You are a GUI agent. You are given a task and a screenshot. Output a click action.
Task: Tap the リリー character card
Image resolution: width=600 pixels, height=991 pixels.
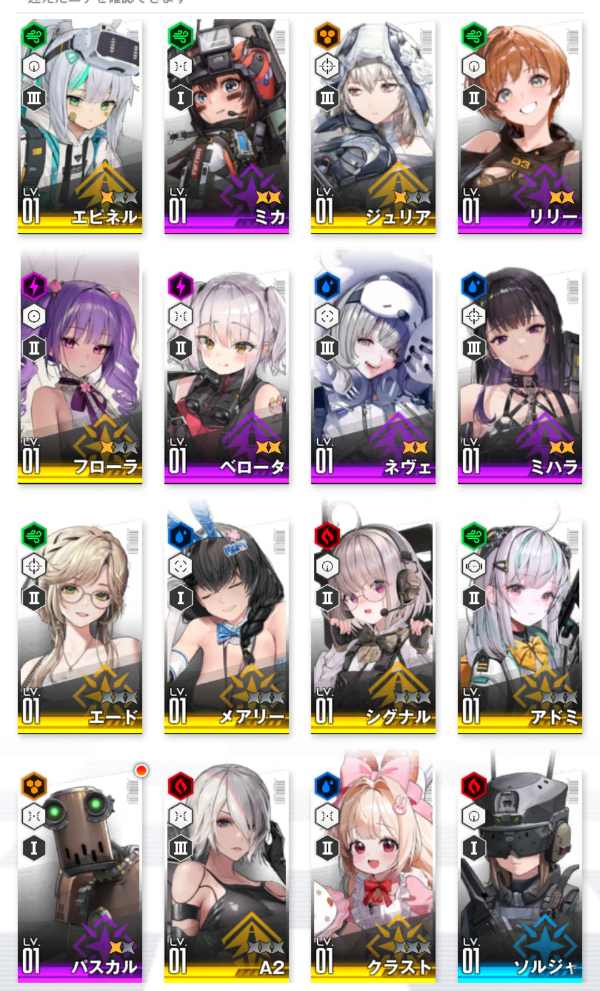point(520,125)
